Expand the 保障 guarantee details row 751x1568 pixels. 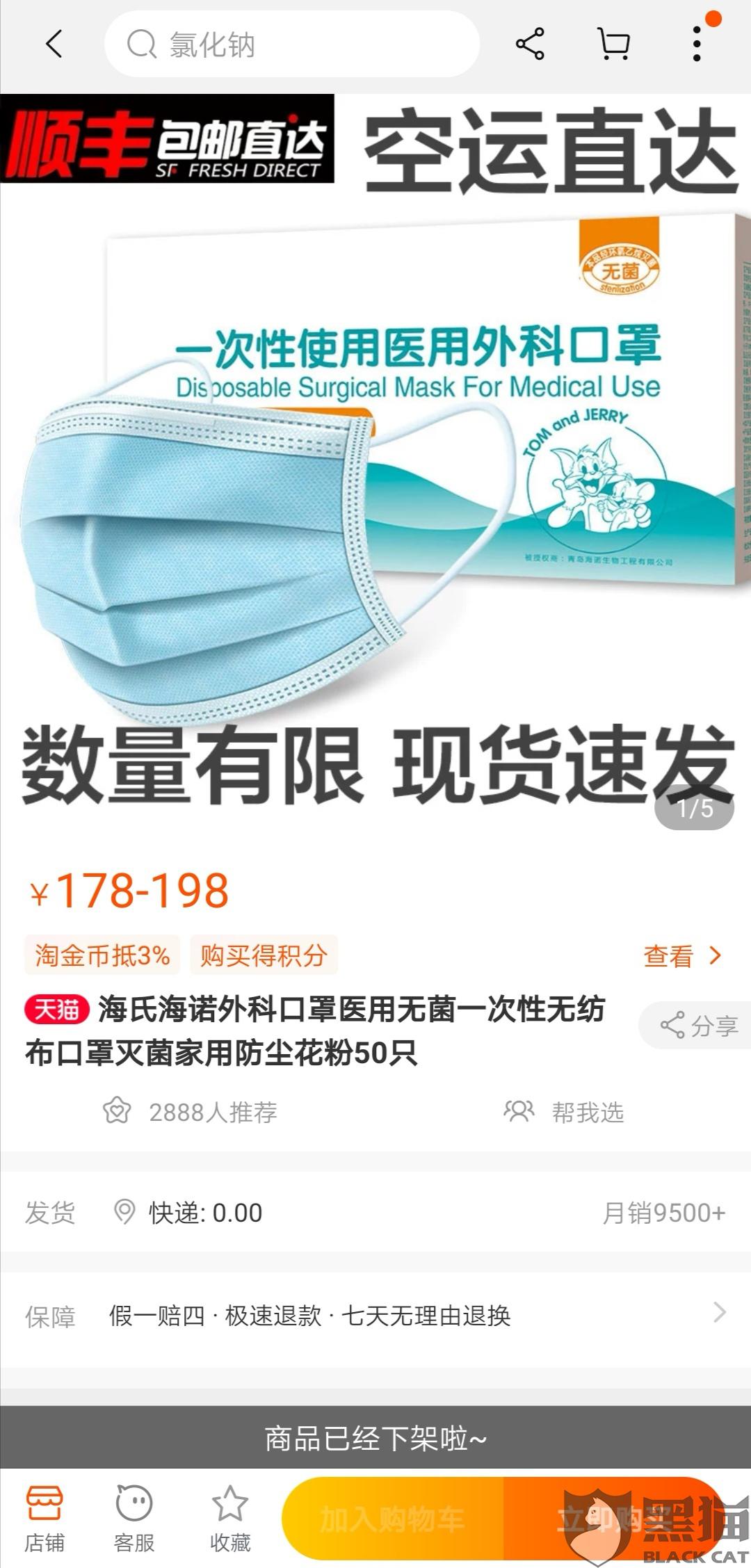375,1316
